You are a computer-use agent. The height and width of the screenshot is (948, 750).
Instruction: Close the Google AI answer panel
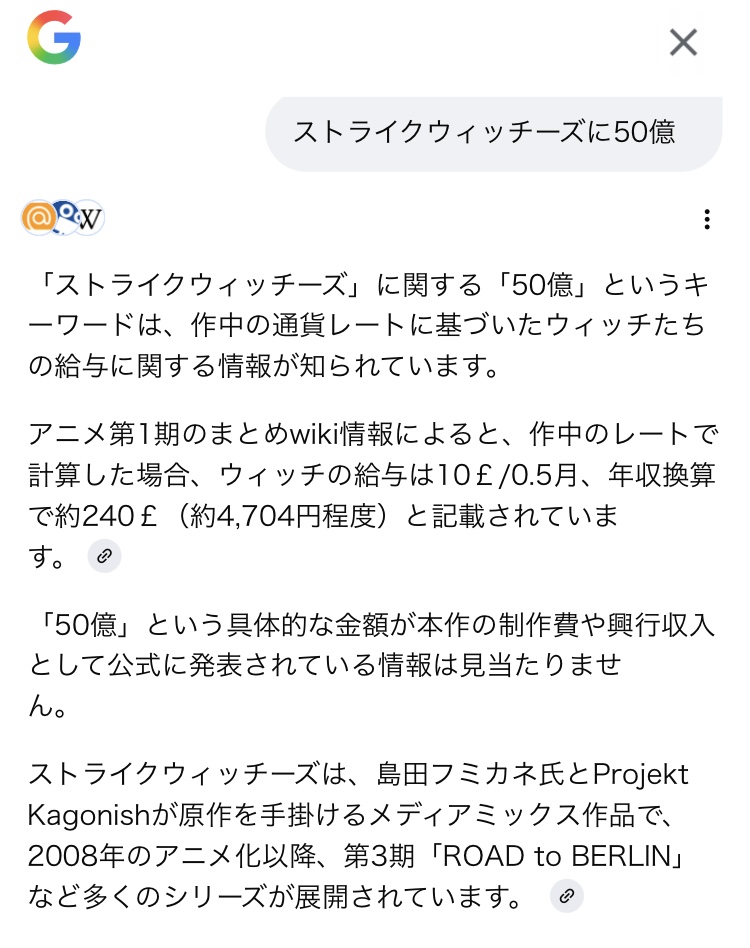point(683,42)
